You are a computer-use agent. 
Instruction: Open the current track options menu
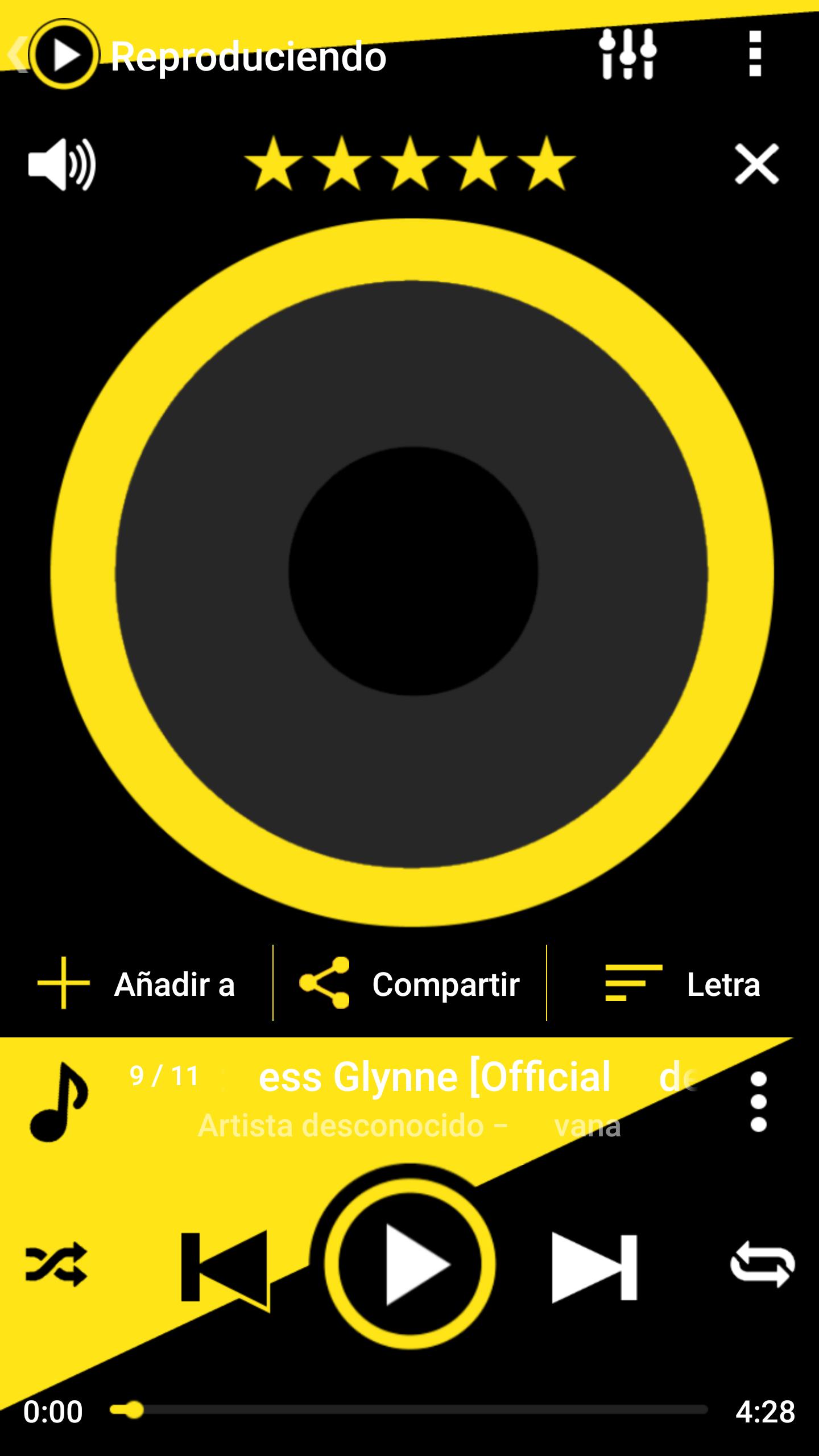(758, 1102)
